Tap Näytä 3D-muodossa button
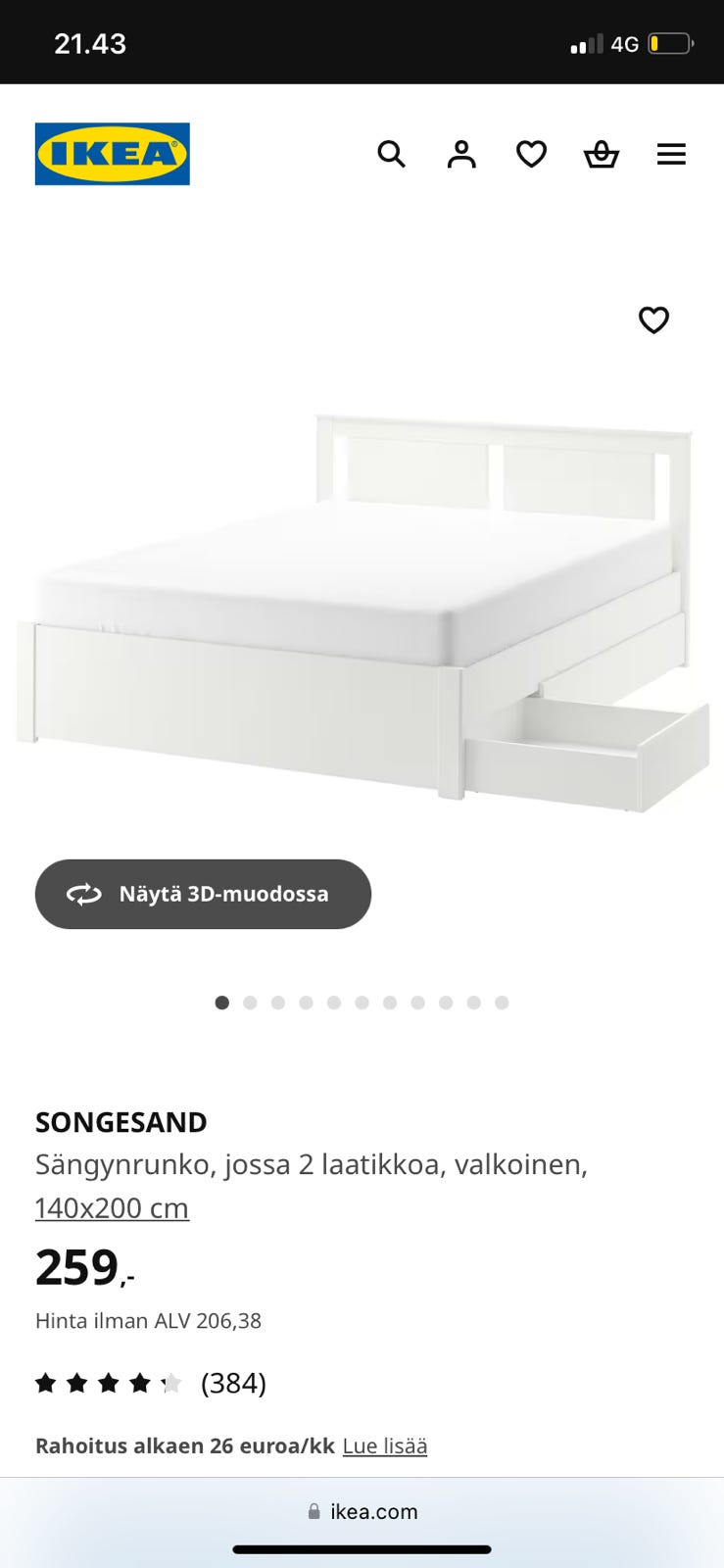The height and width of the screenshot is (1568, 724). click(203, 894)
